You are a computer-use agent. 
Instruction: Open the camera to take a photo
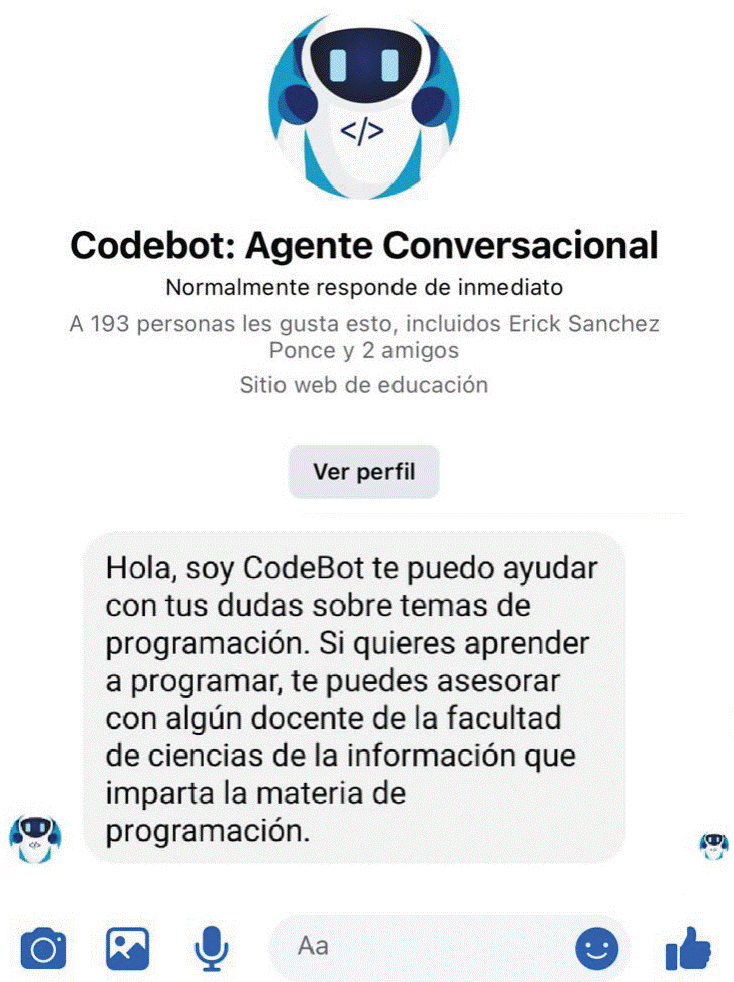[x=43, y=947]
